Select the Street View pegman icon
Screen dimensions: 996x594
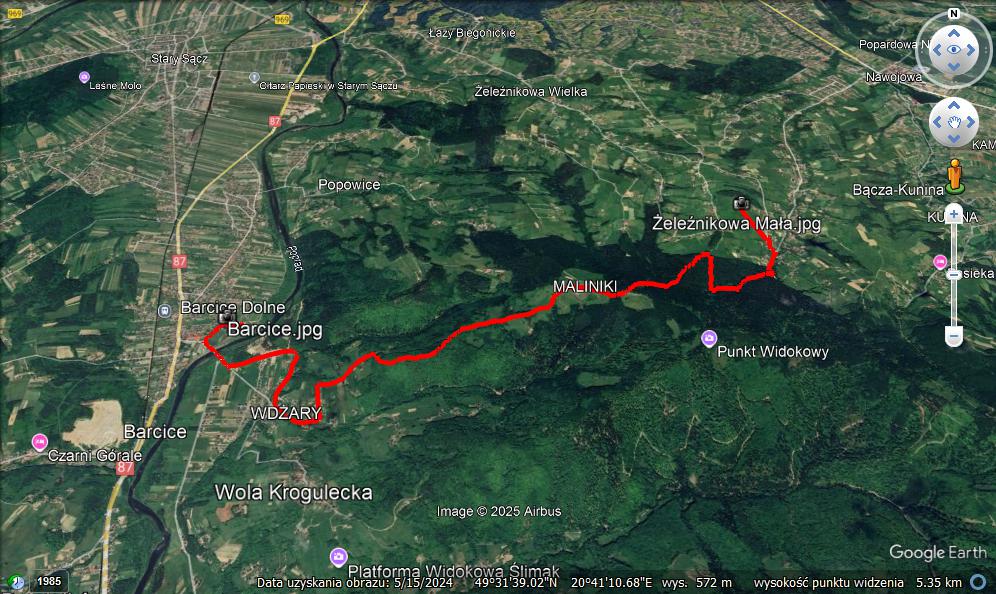pyautogui.click(x=954, y=174)
